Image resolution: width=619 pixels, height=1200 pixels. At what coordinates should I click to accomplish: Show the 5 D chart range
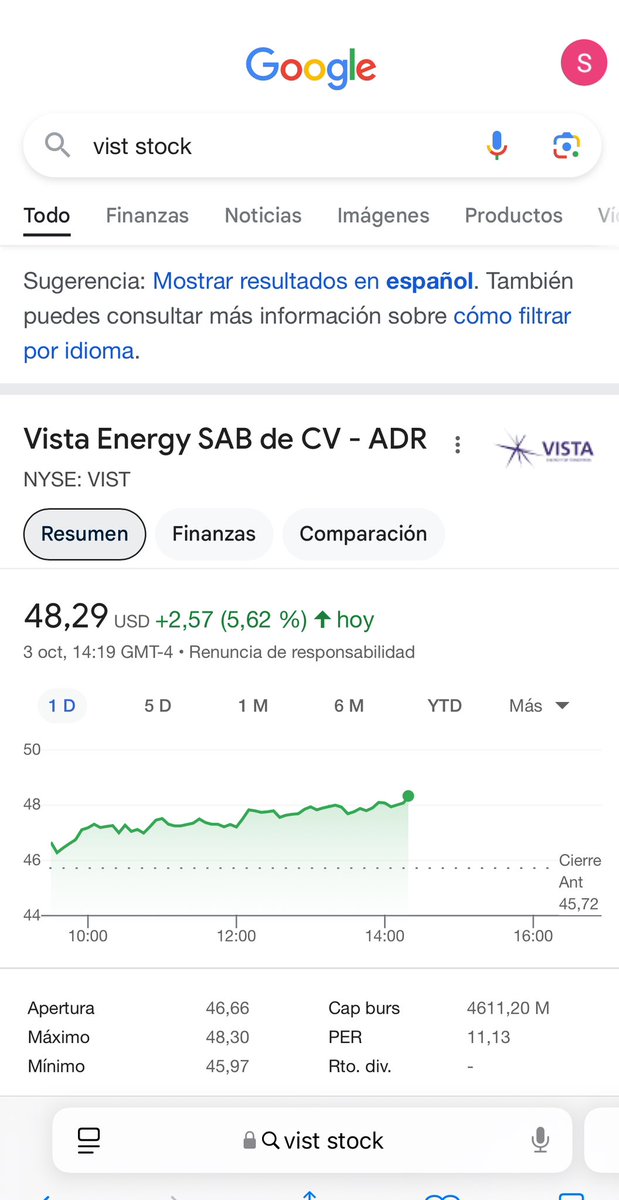(x=158, y=706)
